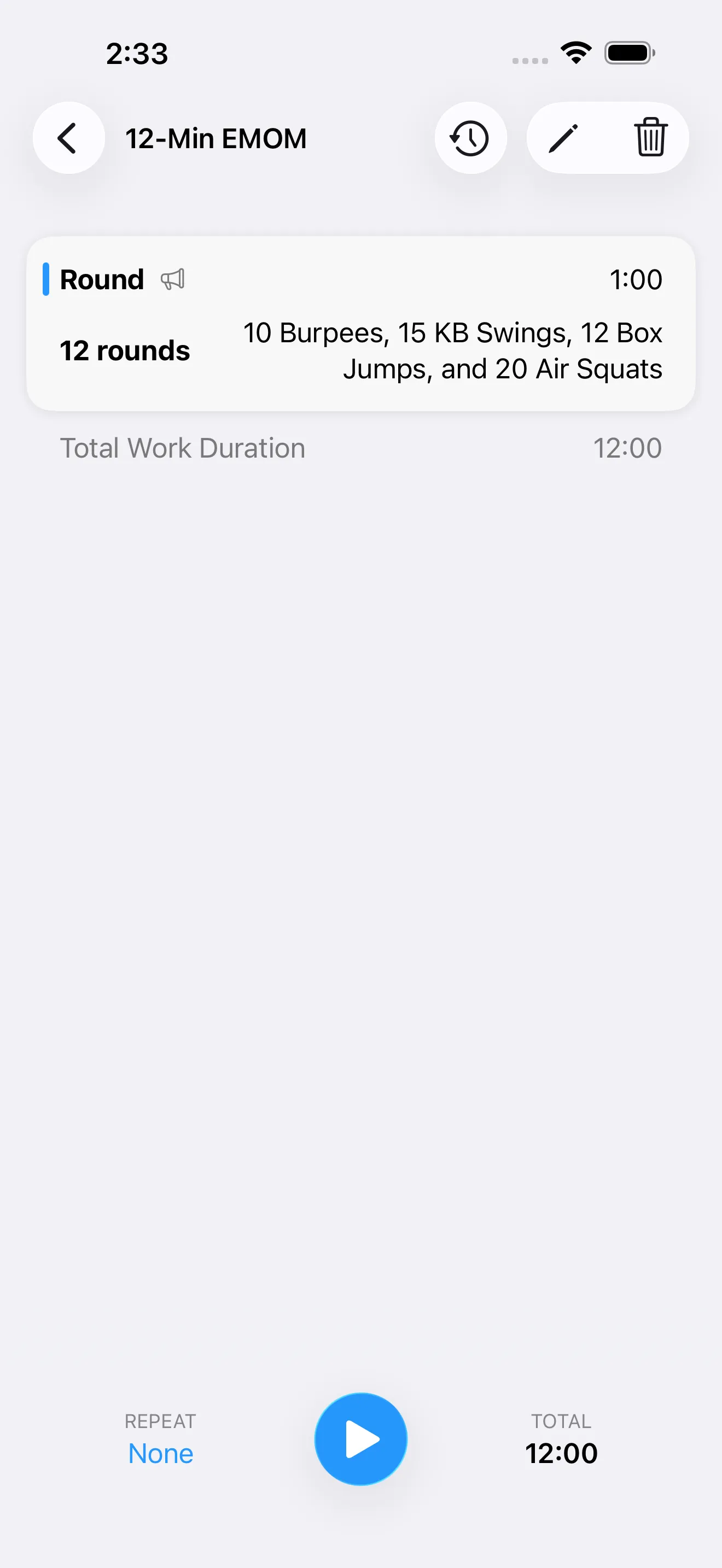
Task: Select the 12-Min EMOM title
Action: [216, 138]
